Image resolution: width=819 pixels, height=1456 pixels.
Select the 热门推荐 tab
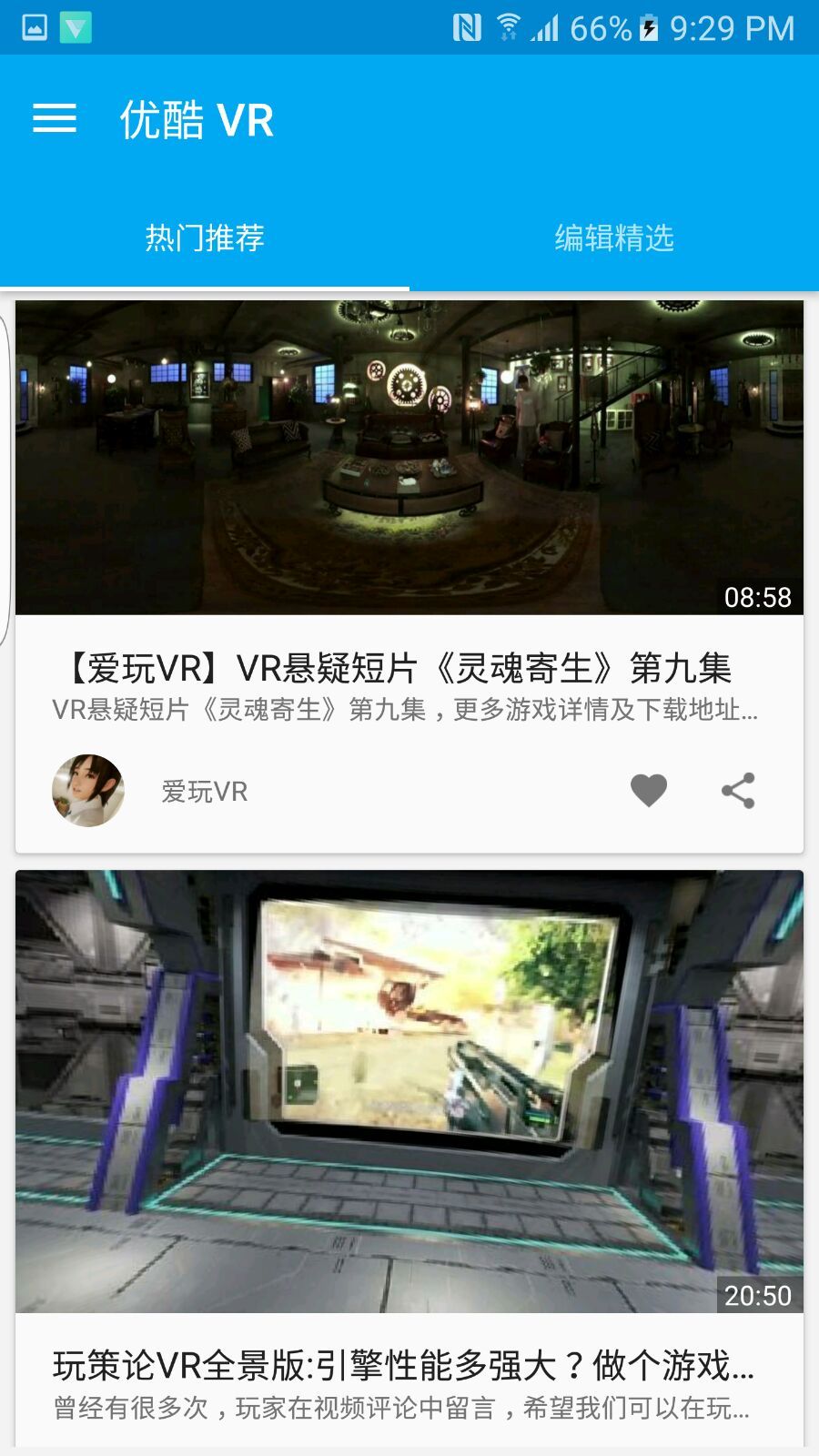(204, 237)
